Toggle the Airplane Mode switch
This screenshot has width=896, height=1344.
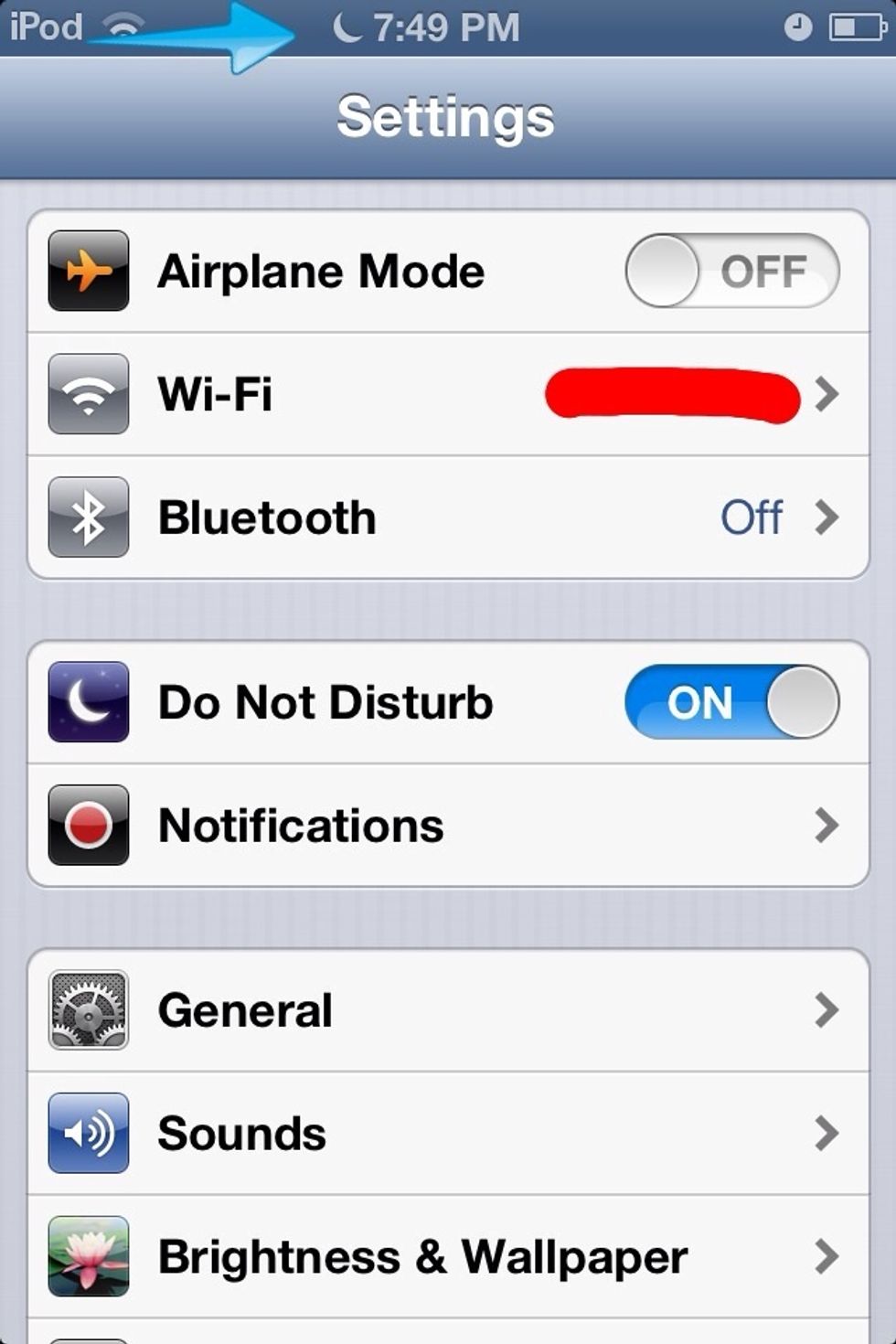(731, 272)
